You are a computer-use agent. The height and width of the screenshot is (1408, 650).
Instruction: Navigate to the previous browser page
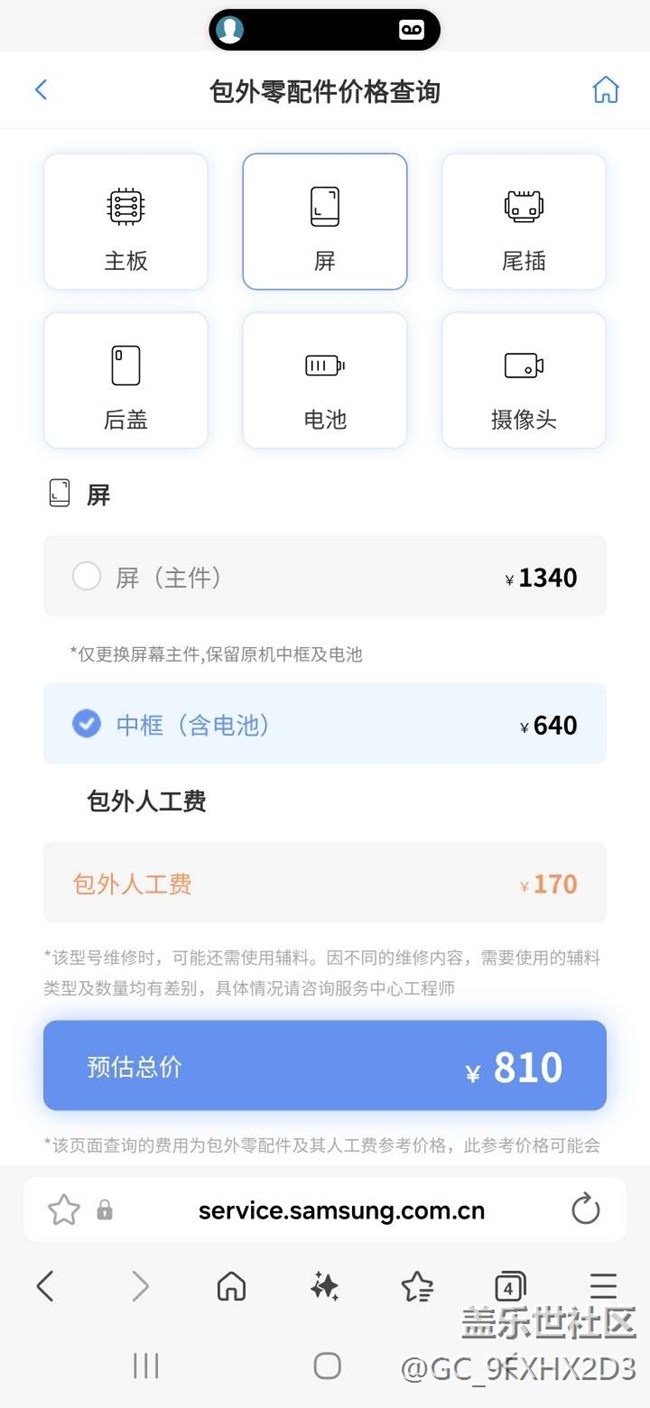[x=45, y=1286]
